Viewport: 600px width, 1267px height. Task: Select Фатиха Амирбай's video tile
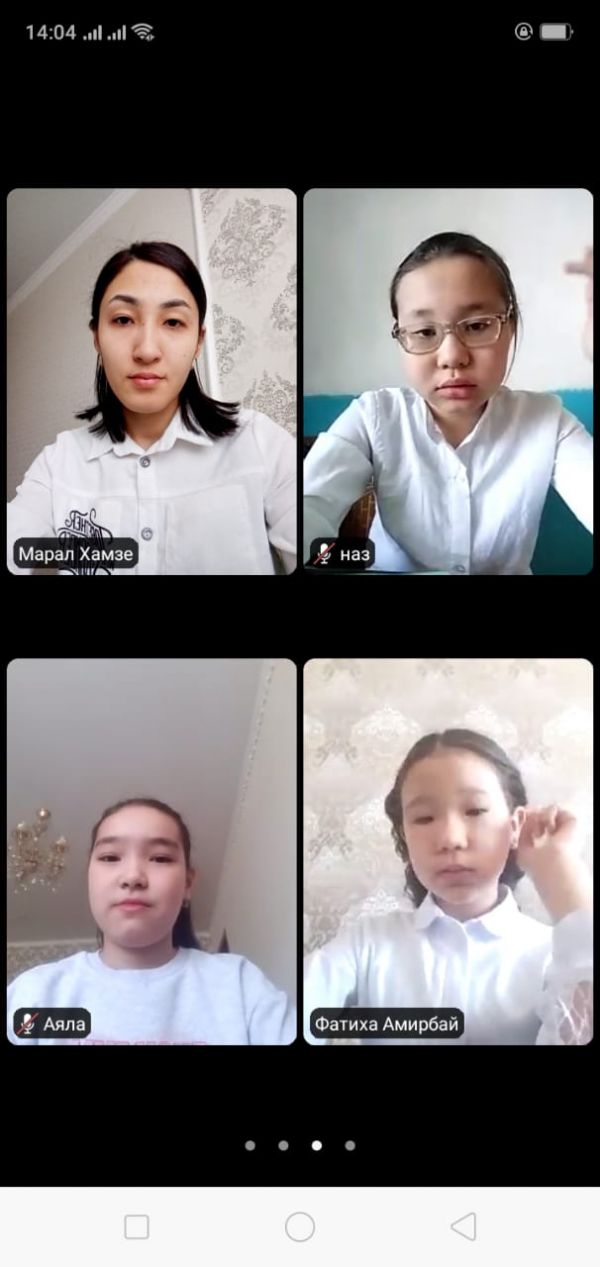(448, 850)
